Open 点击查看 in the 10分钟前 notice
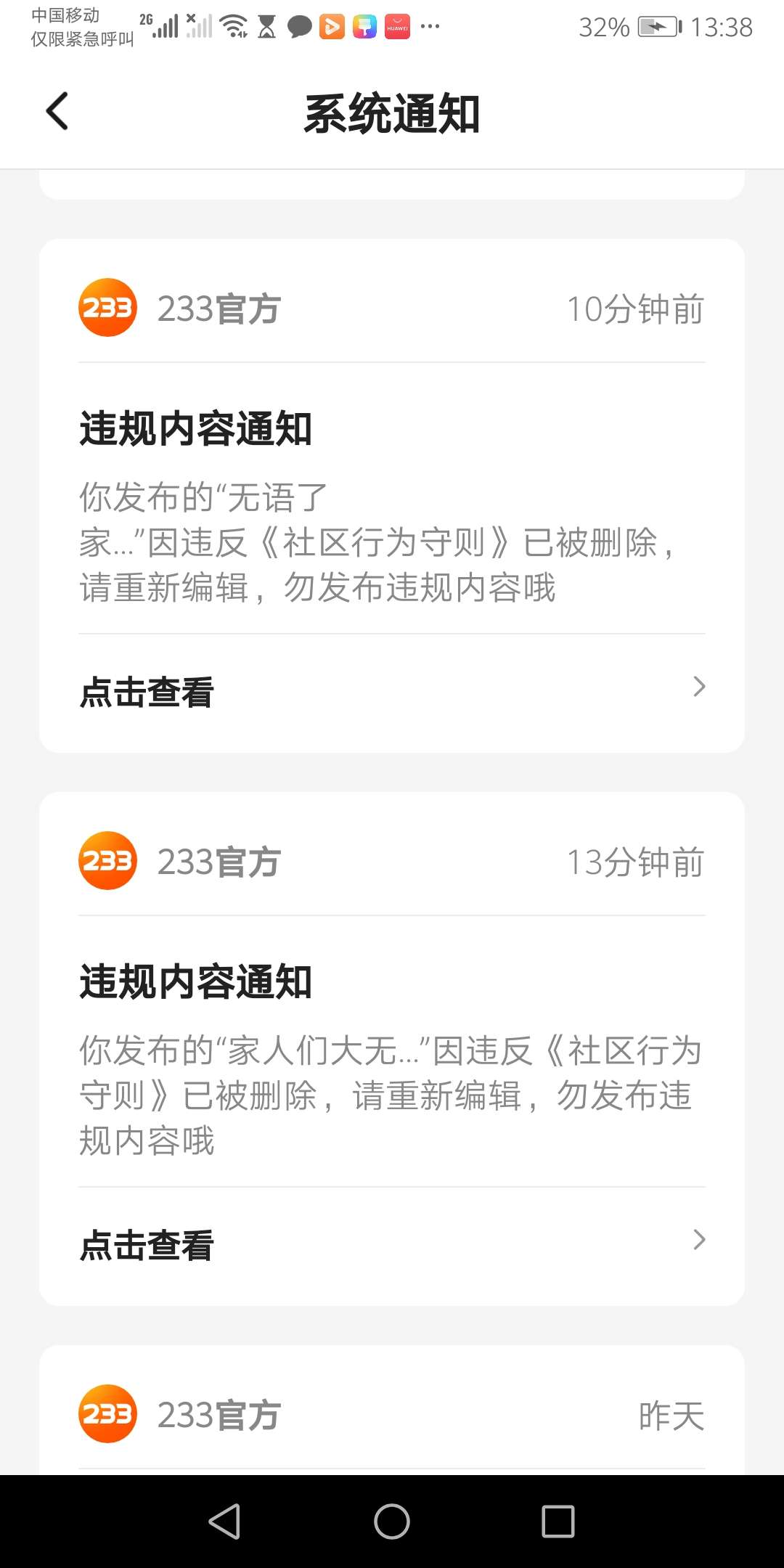The width and height of the screenshot is (784, 1568). pos(392,692)
